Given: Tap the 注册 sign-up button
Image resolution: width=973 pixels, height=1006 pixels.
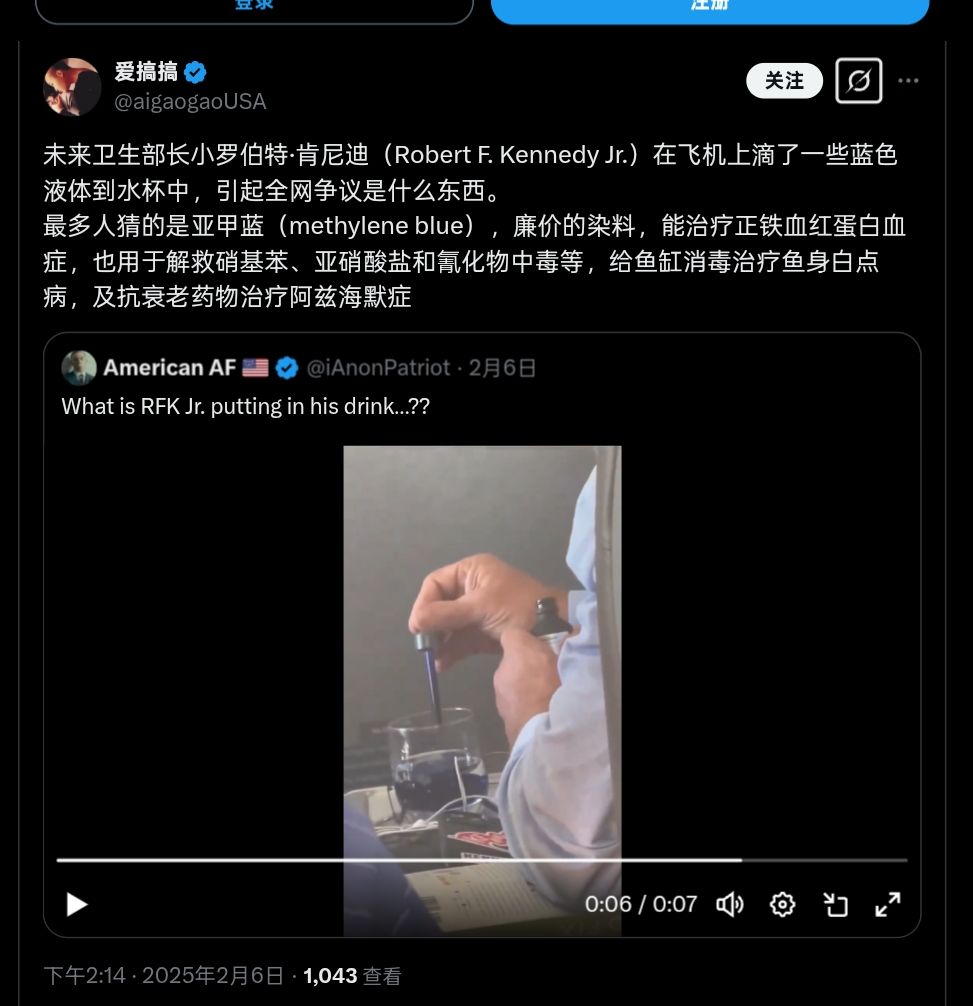Looking at the screenshot, I should (x=709, y=6).
